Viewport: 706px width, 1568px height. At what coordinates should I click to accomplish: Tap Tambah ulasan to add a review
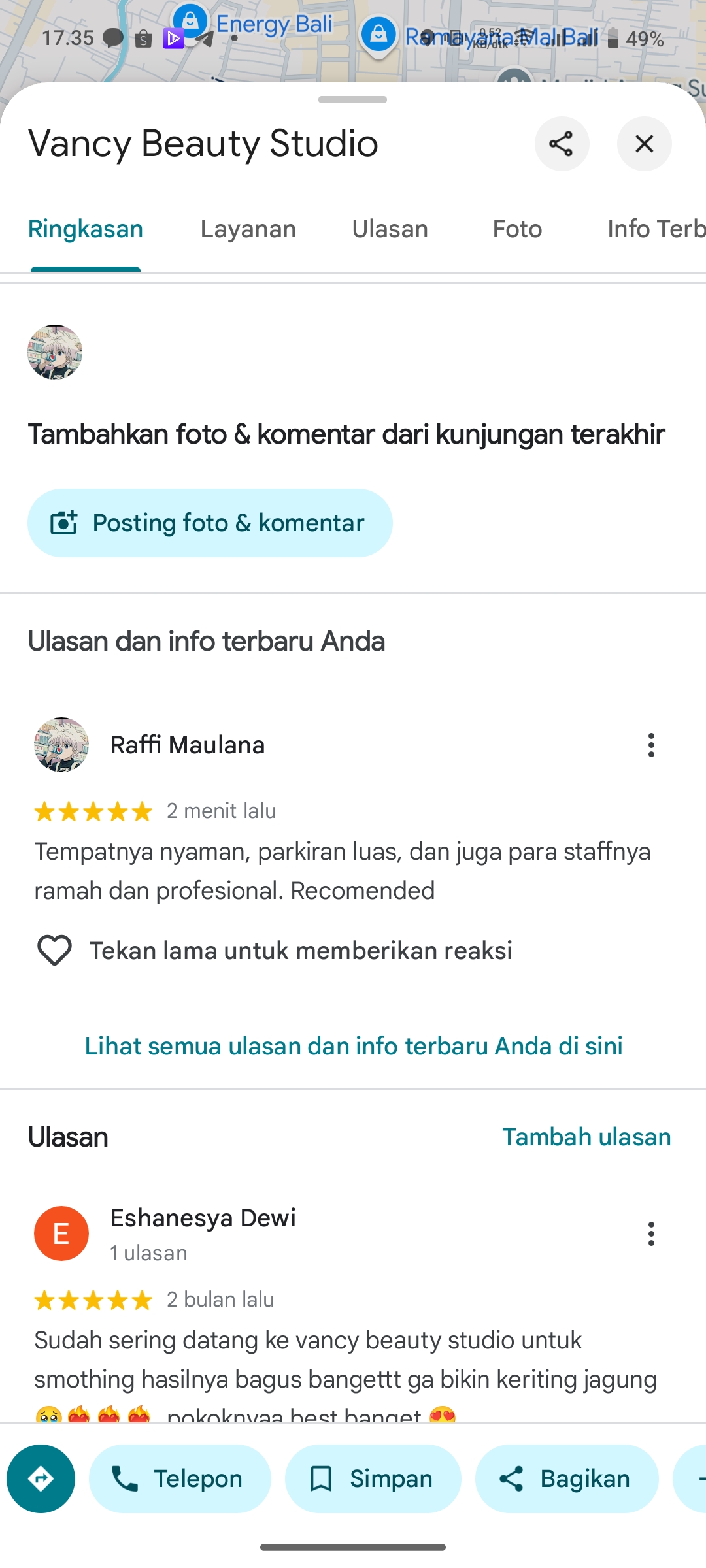pyautogui.click(x=586, y=1137)
